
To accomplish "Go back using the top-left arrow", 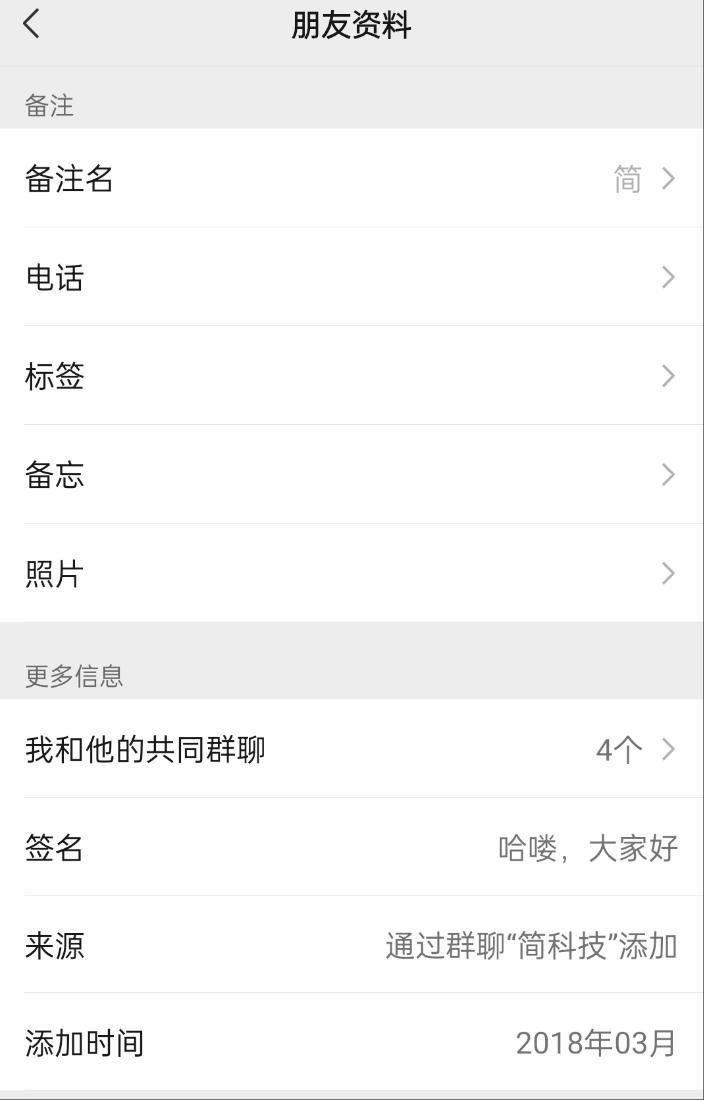I will point(32,24).
